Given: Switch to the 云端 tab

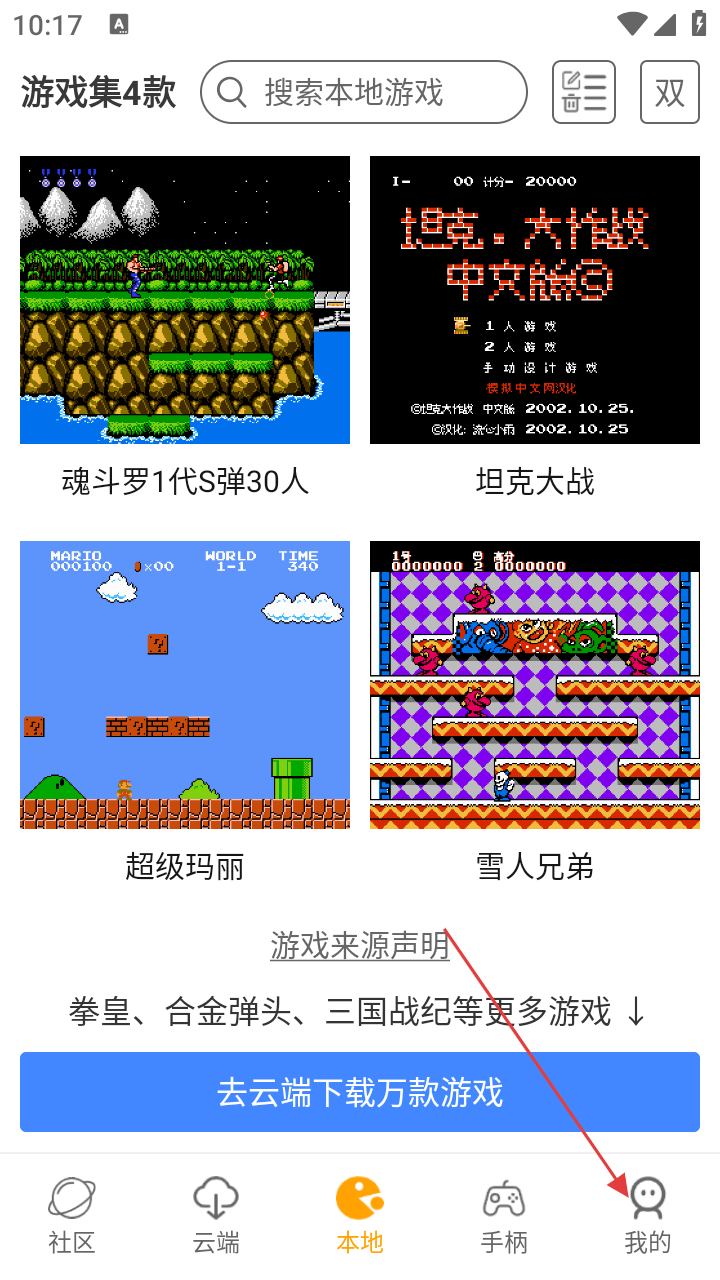Looking at the screenshot, I should 216,1215.
